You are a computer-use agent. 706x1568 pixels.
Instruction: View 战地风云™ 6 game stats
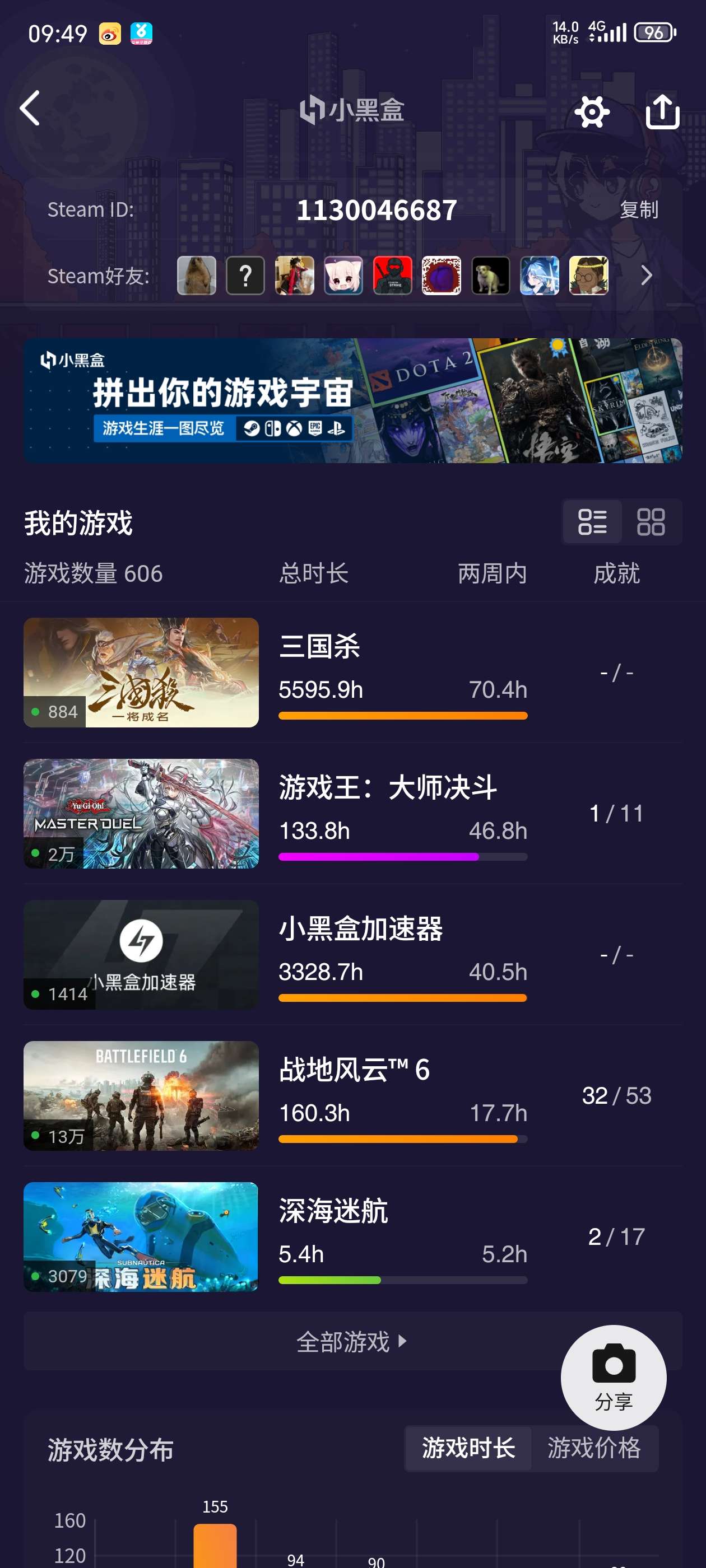click(352, 1096)
